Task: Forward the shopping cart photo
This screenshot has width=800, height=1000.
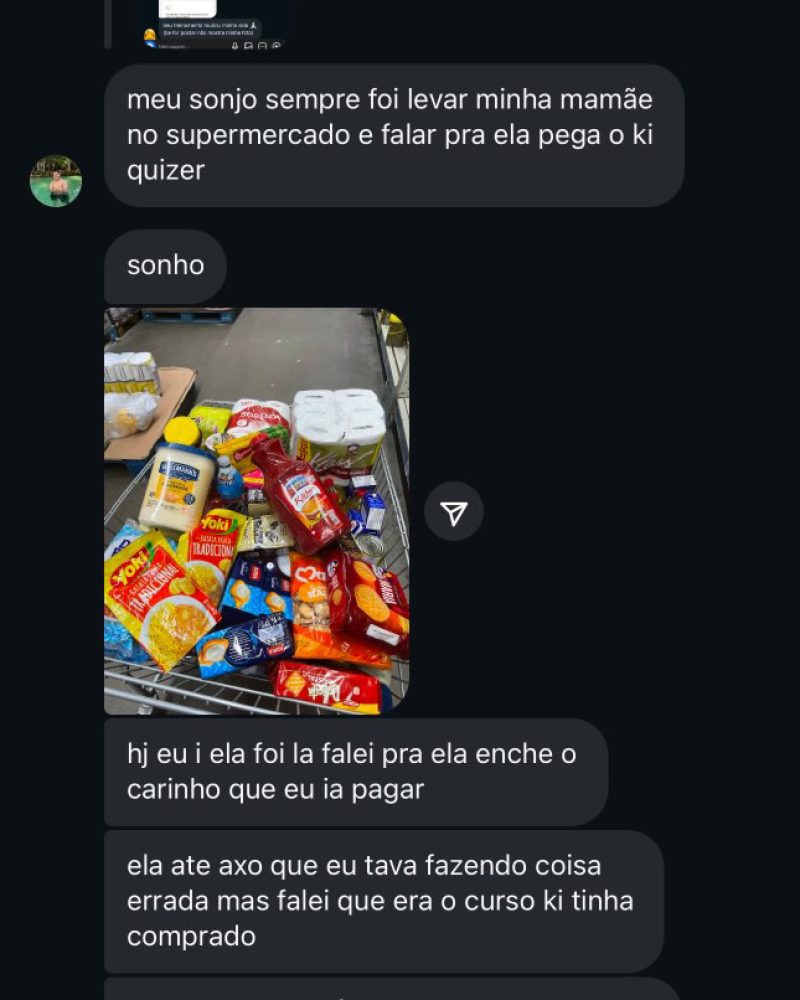Action: click(x=454, y=512)
